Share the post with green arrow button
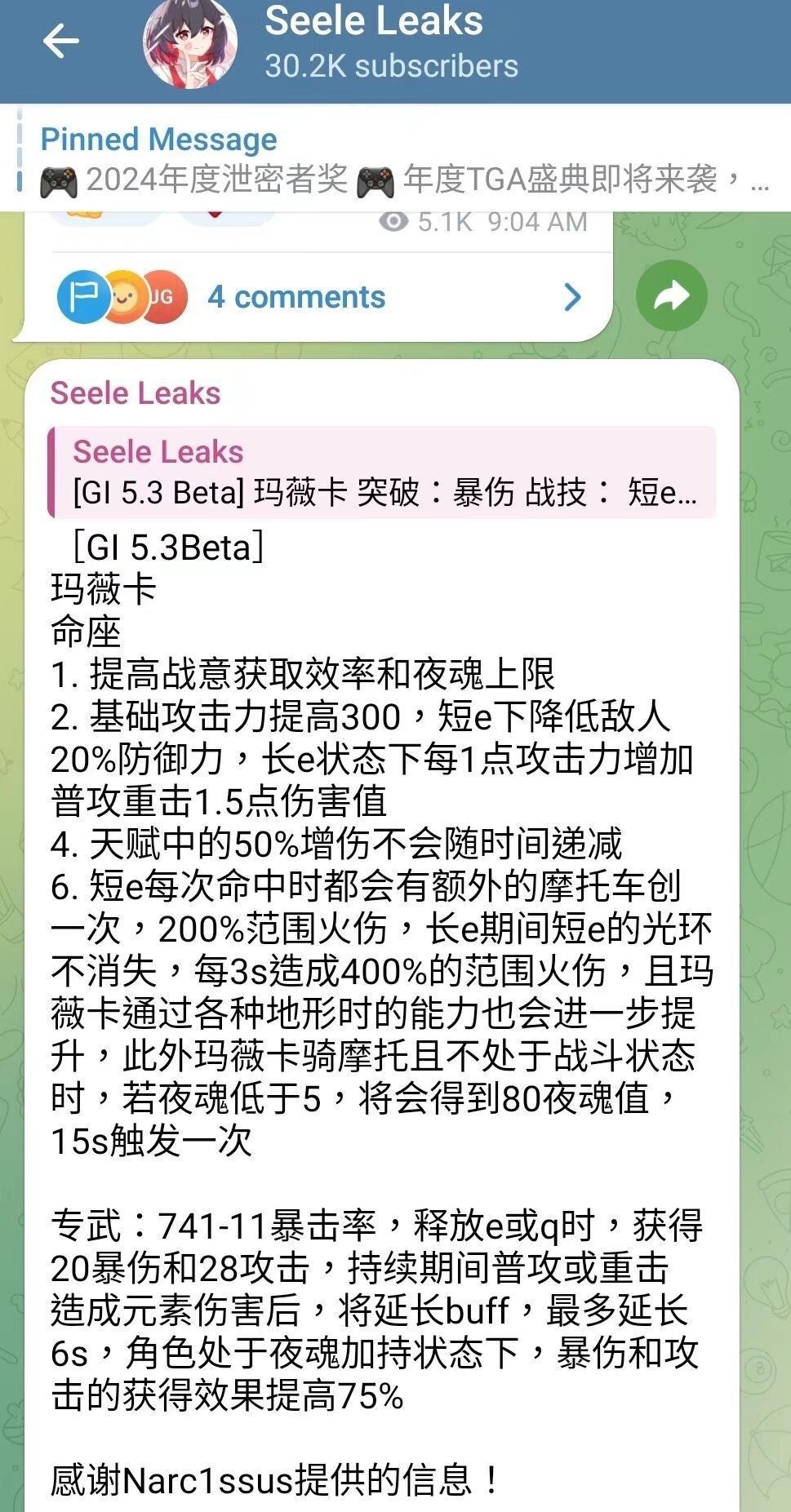 671,295
